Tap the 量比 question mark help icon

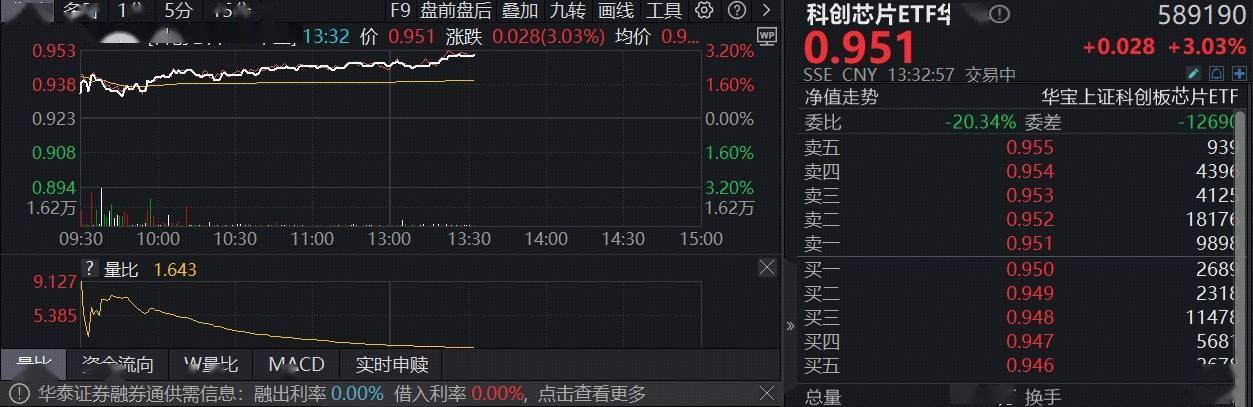89,269
